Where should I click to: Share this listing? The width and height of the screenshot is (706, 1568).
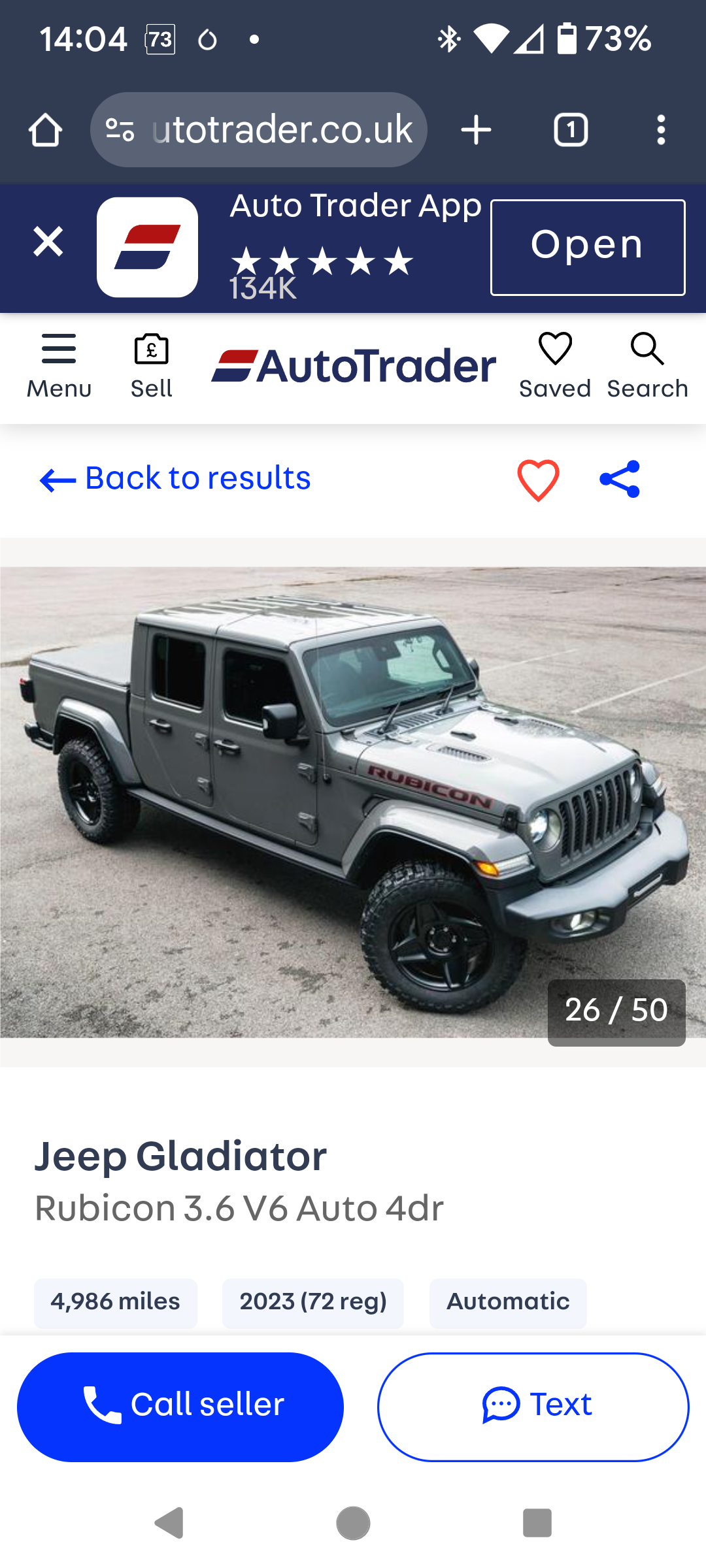[620, 479]
